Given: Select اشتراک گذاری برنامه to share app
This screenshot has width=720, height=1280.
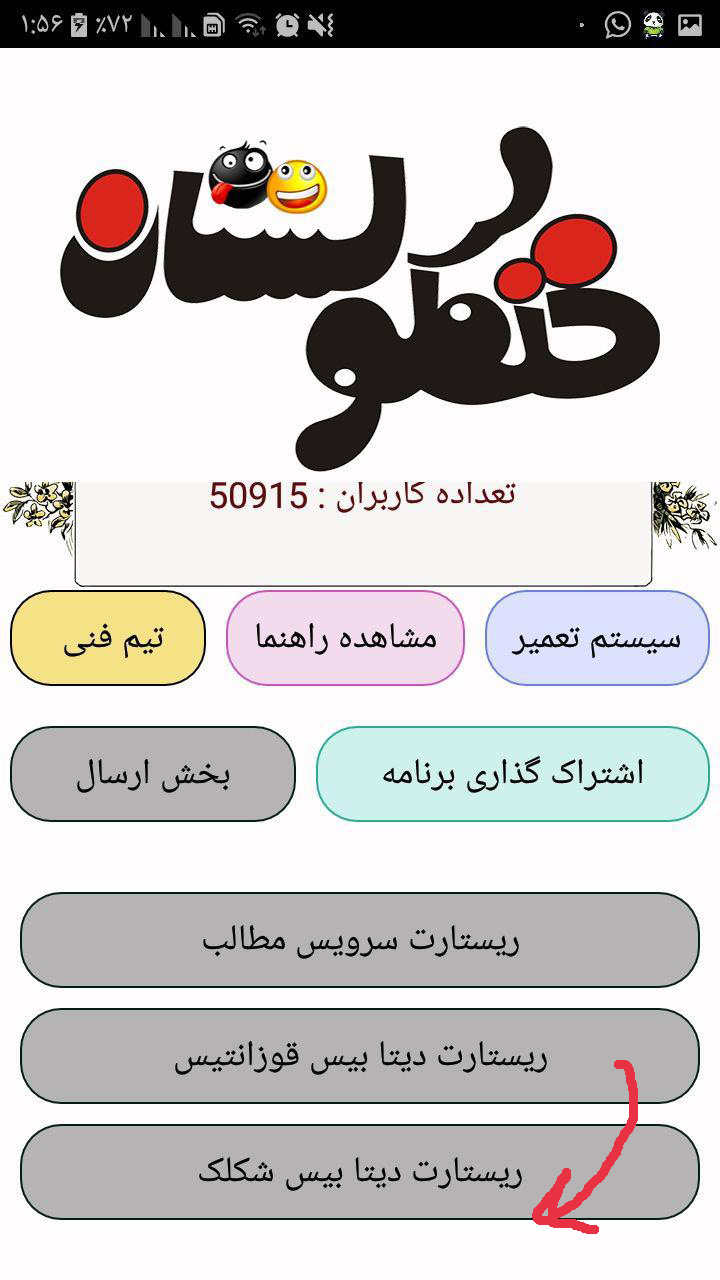Looking at the screenshot, I should point(512,774).
